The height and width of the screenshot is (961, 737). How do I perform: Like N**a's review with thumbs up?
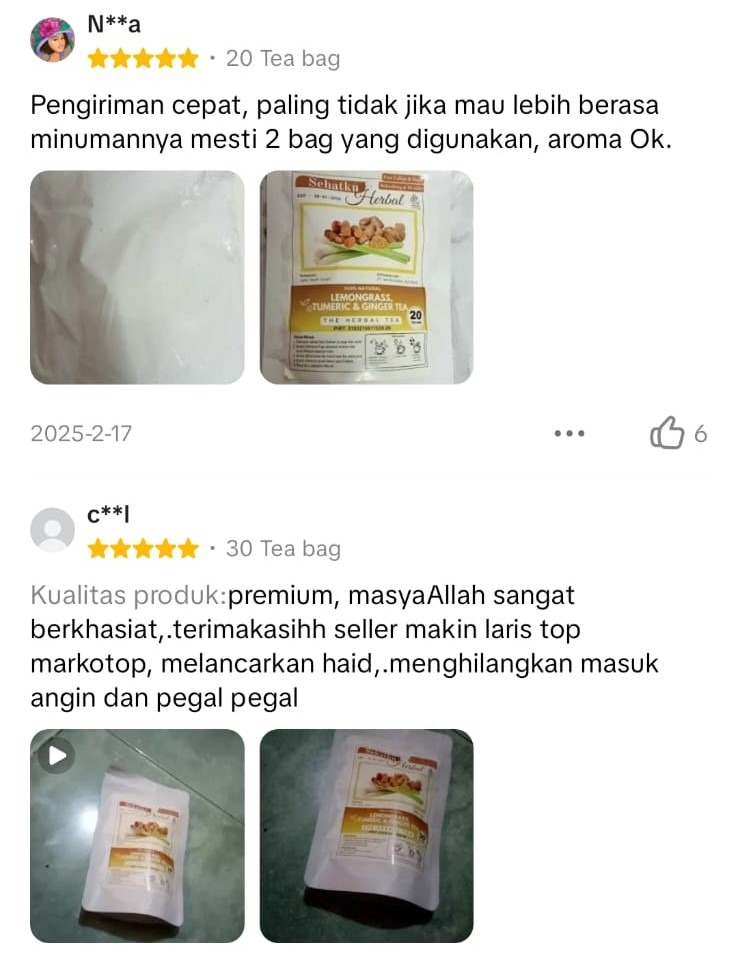pos(667,433)
